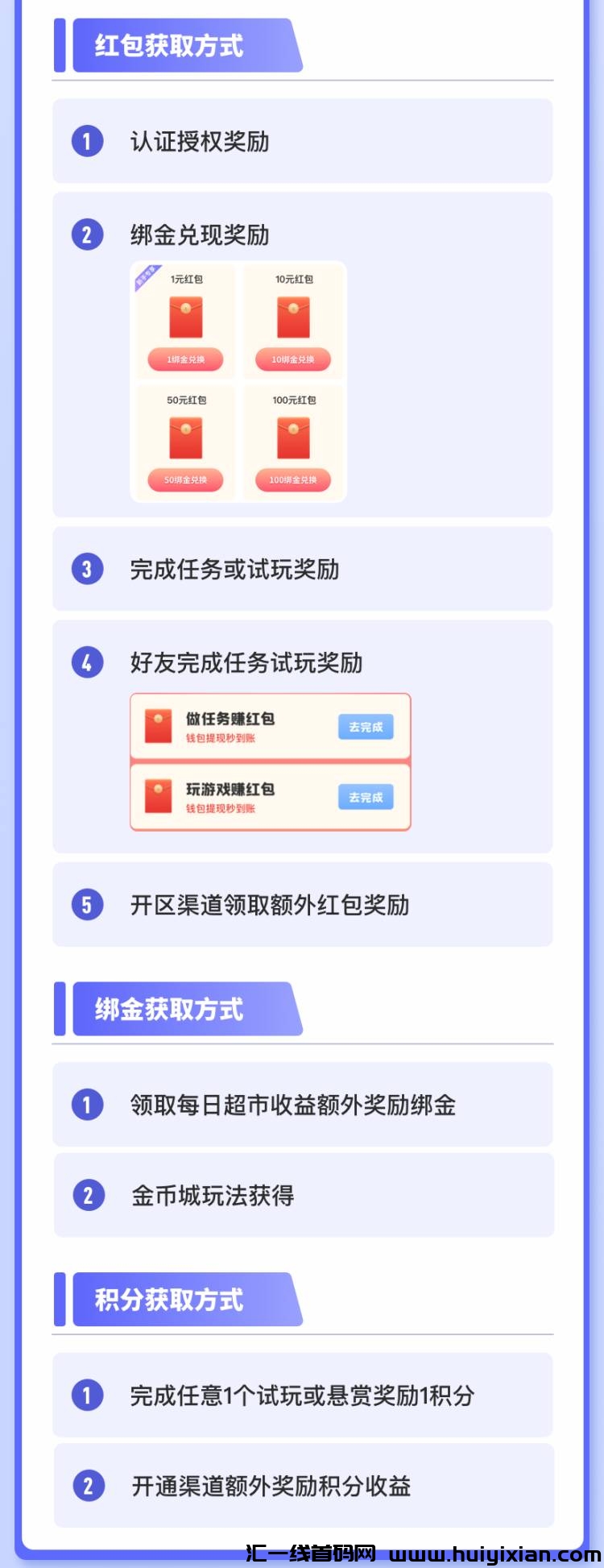This screenshot has height=1568, width=604.
Task: Expand the 金币城玩法获得 row
Action: tap(302, 1195)
